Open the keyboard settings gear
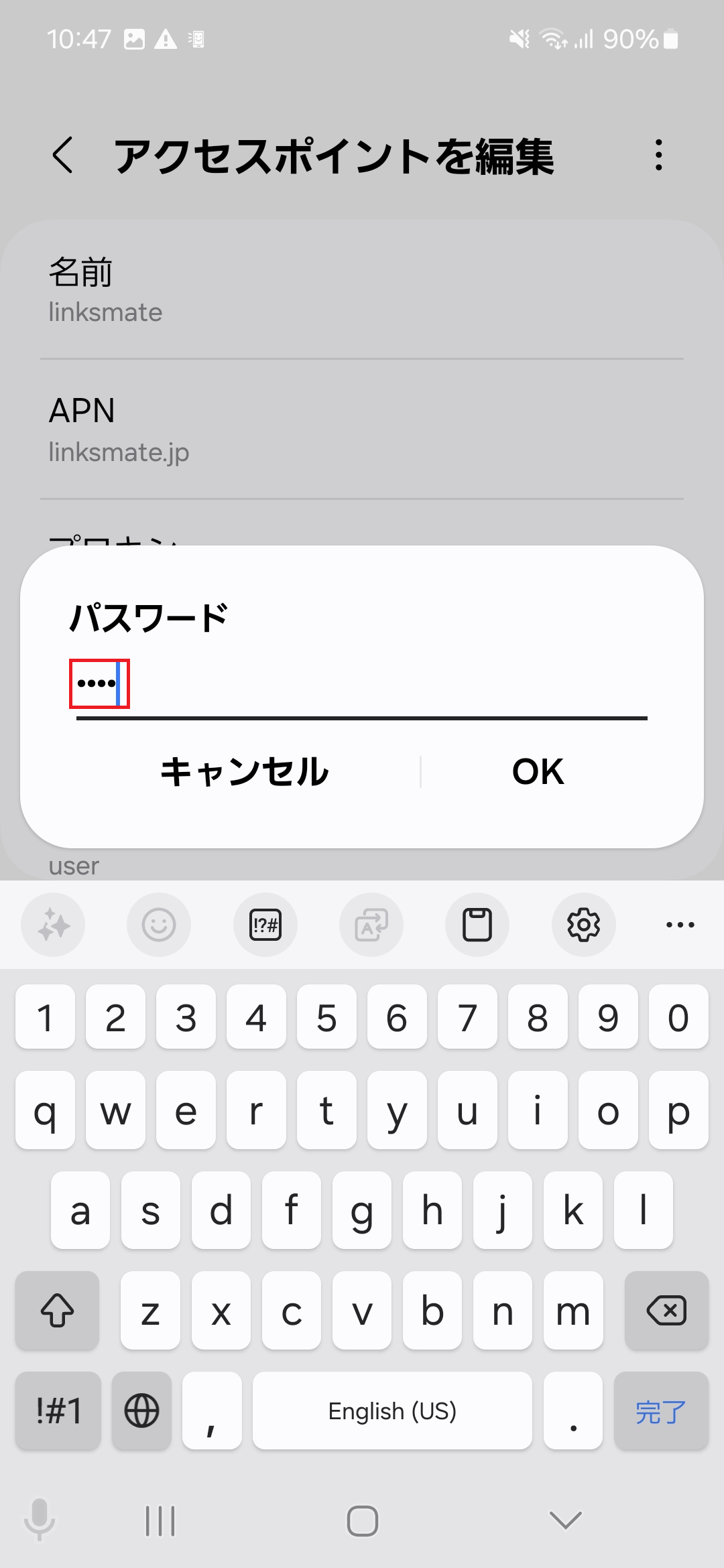 (x=583, y=924)
